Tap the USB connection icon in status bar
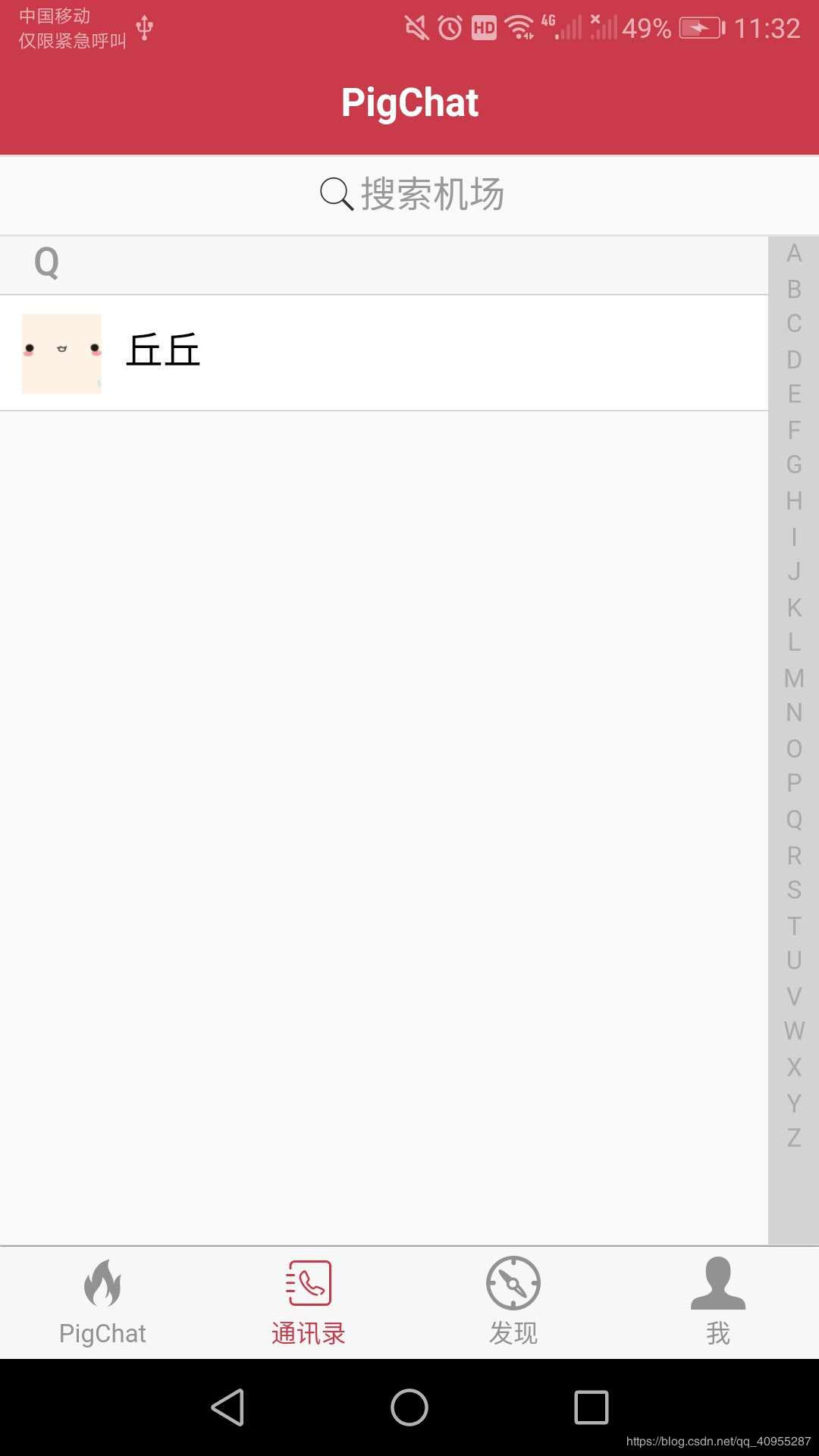This screenshot has height=1456, width=819. coord(145,27)
